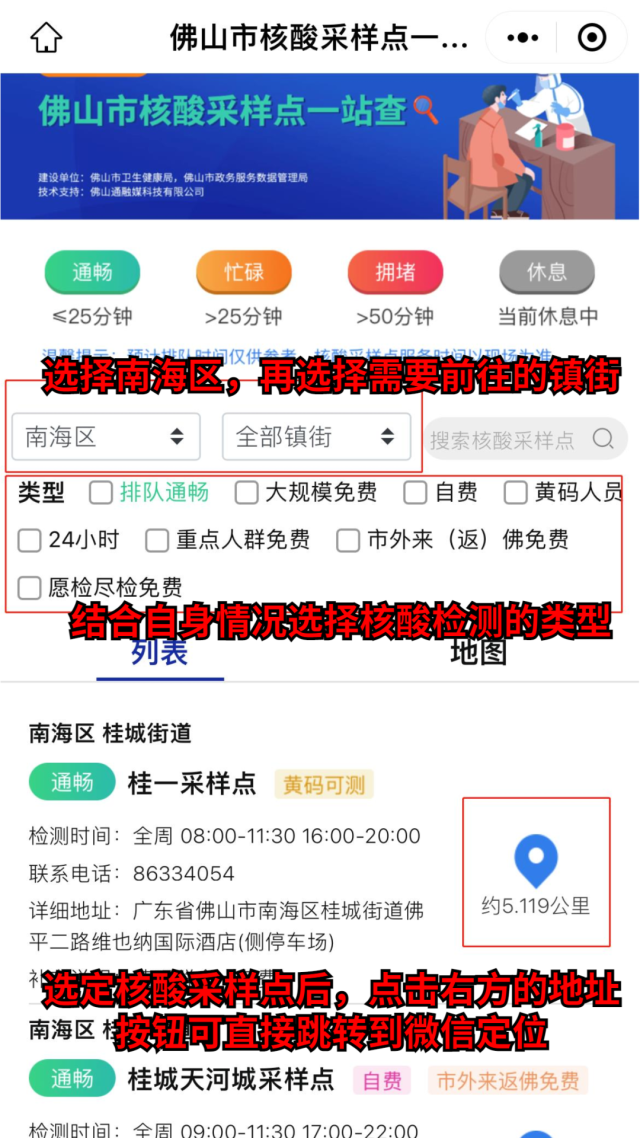Image resolution: width=640 pixels, height=1138 pixels.
Task: Open the three-dot more menu
Action: pyautogui.click(x=523, y=38)
